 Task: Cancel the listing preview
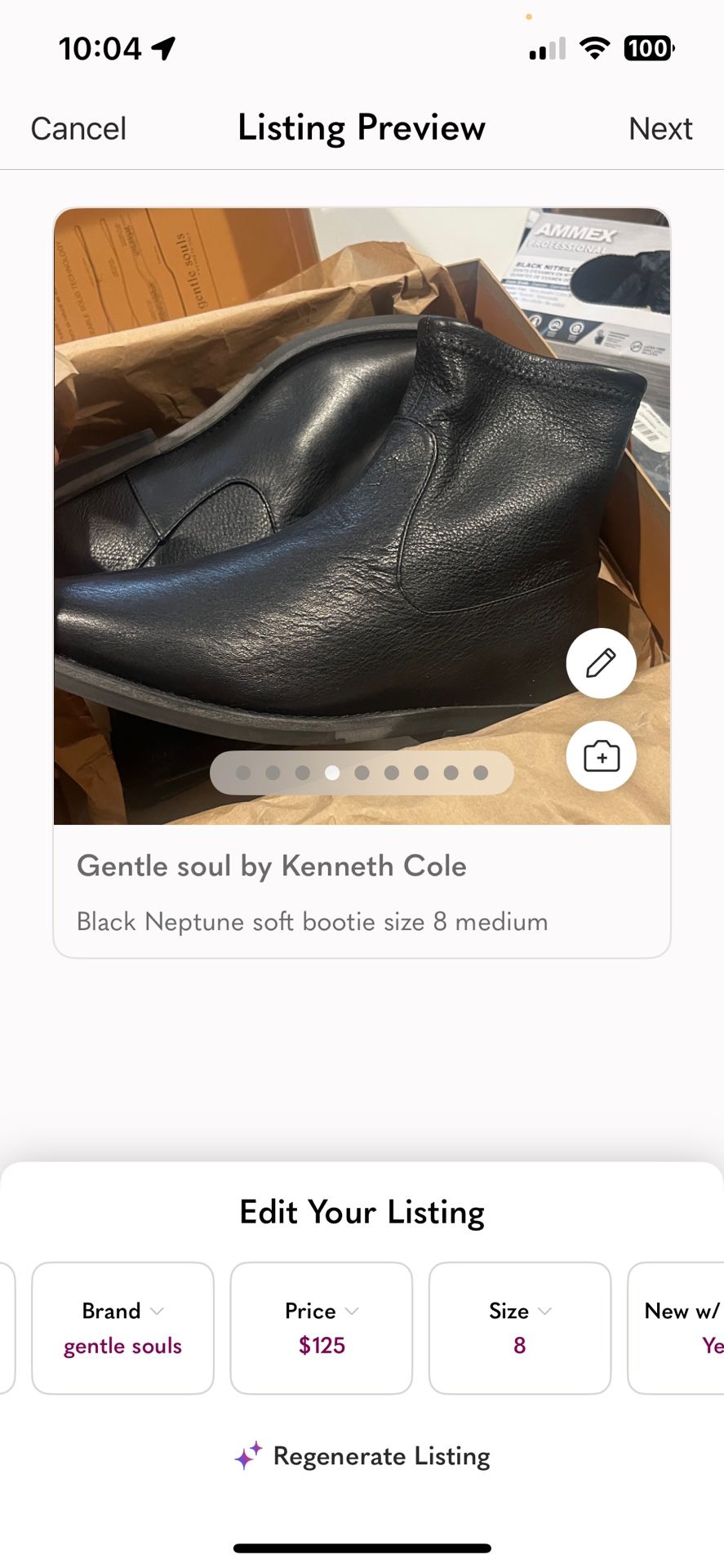pos(78,129)
